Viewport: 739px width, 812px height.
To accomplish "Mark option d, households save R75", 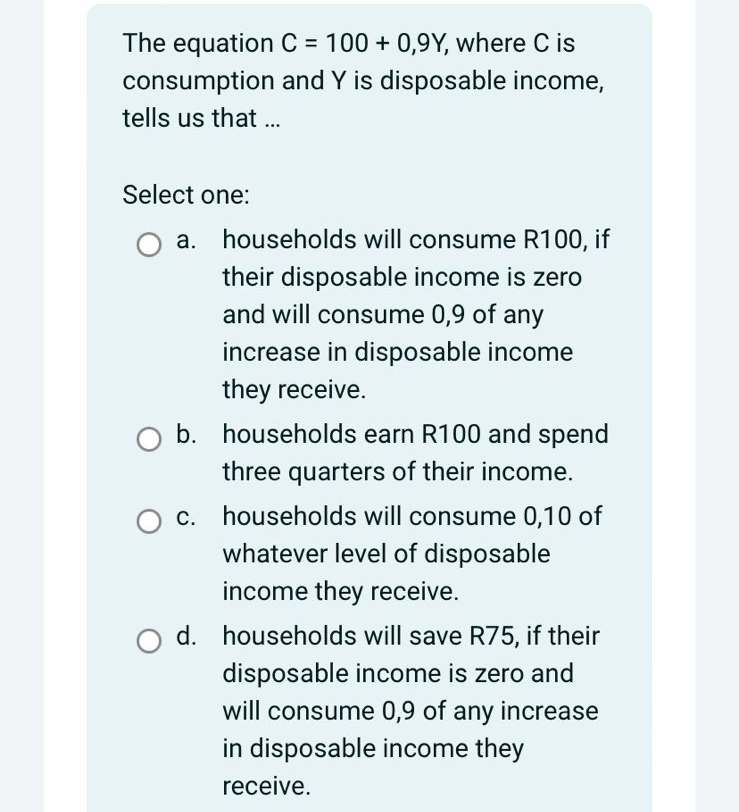I will [149, 638].
